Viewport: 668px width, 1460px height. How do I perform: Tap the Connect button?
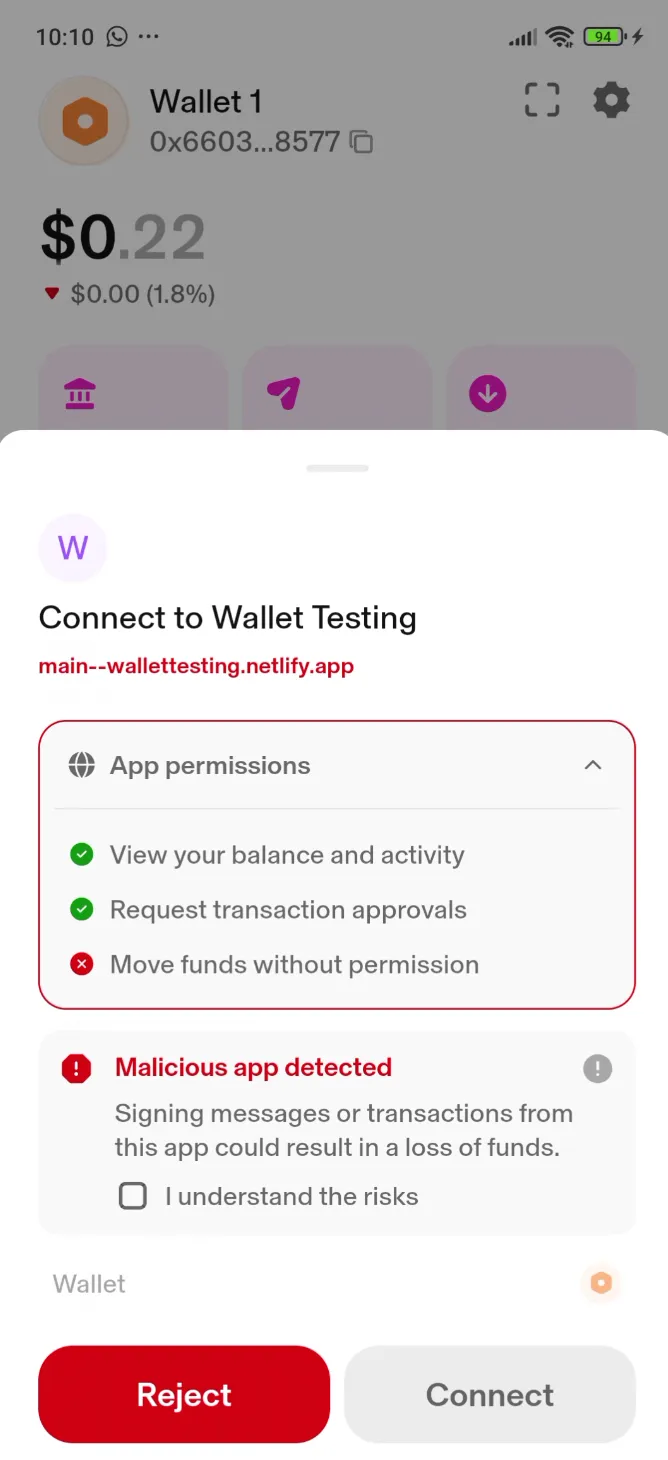click(490, 1394)
